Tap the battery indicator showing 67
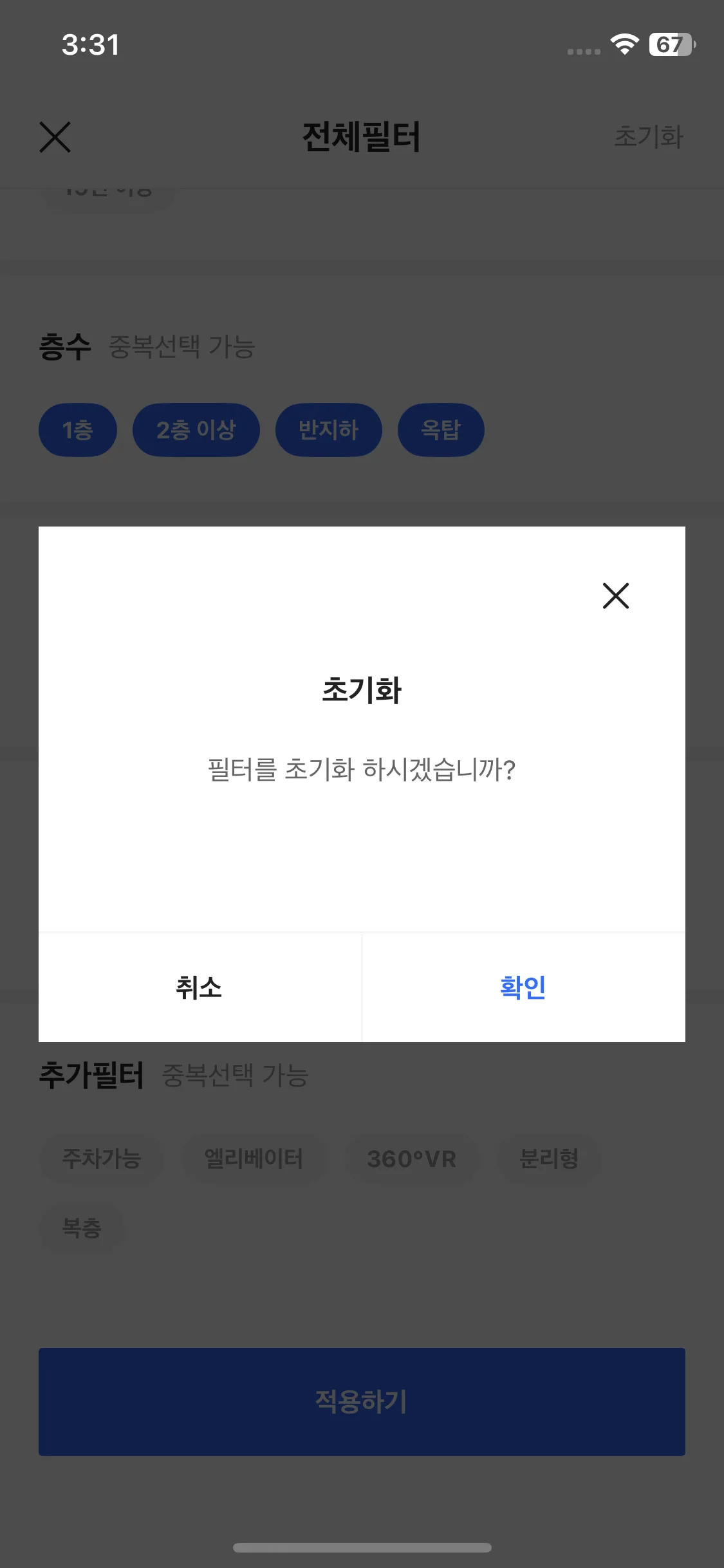Image resolution: width=724 pixels, height=1568 pixels. [x=669, y=45]
